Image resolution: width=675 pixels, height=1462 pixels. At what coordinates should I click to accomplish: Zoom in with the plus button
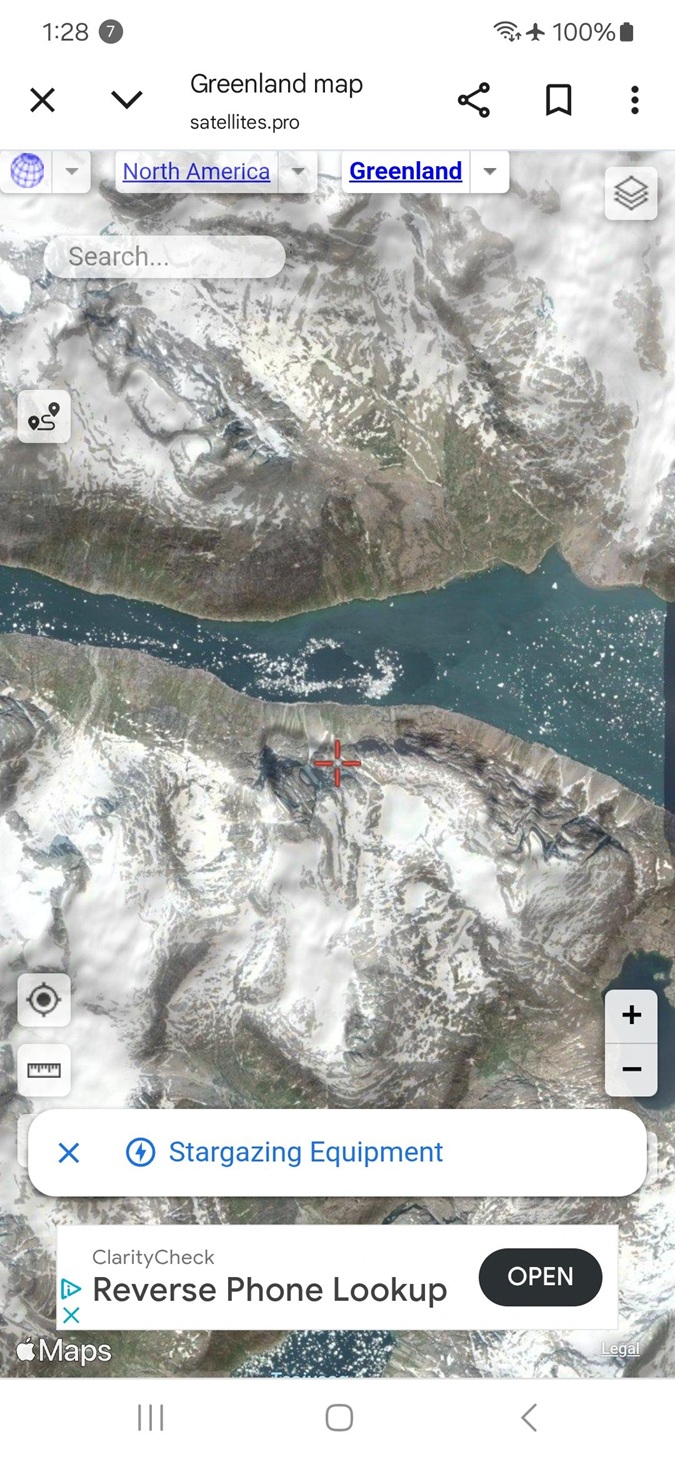pos(631,1016)
